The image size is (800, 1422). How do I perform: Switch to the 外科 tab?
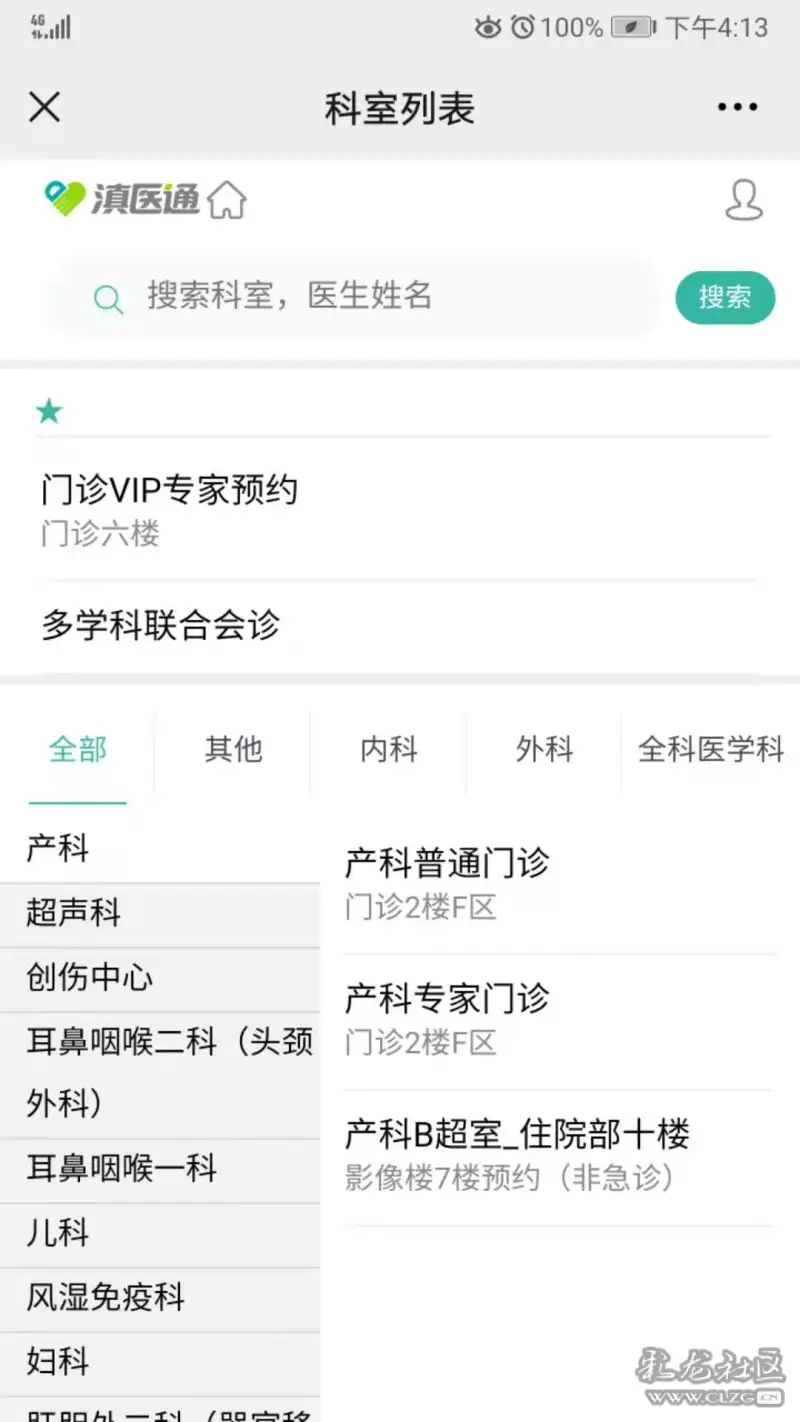coord(545,749)
